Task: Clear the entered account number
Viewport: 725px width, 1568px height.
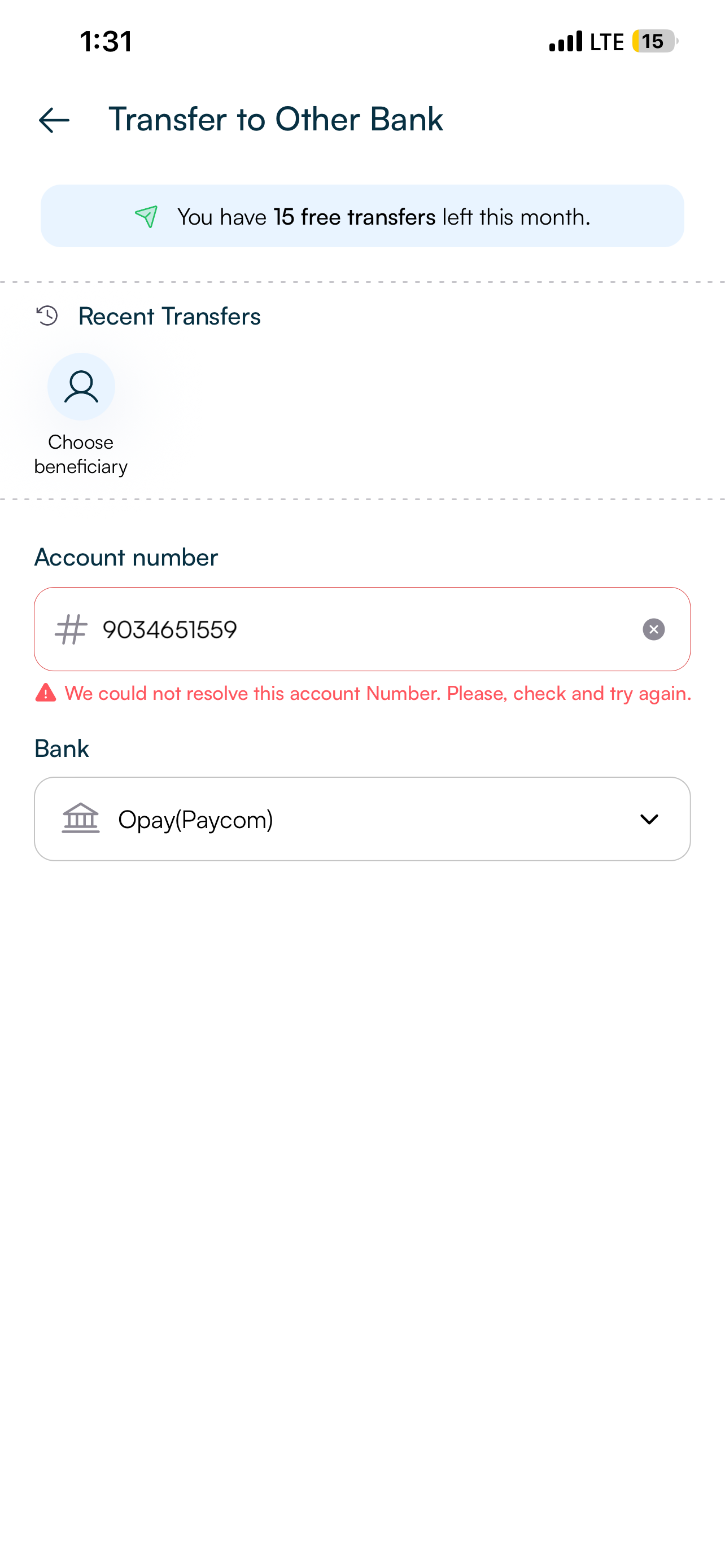Action: 653,629
